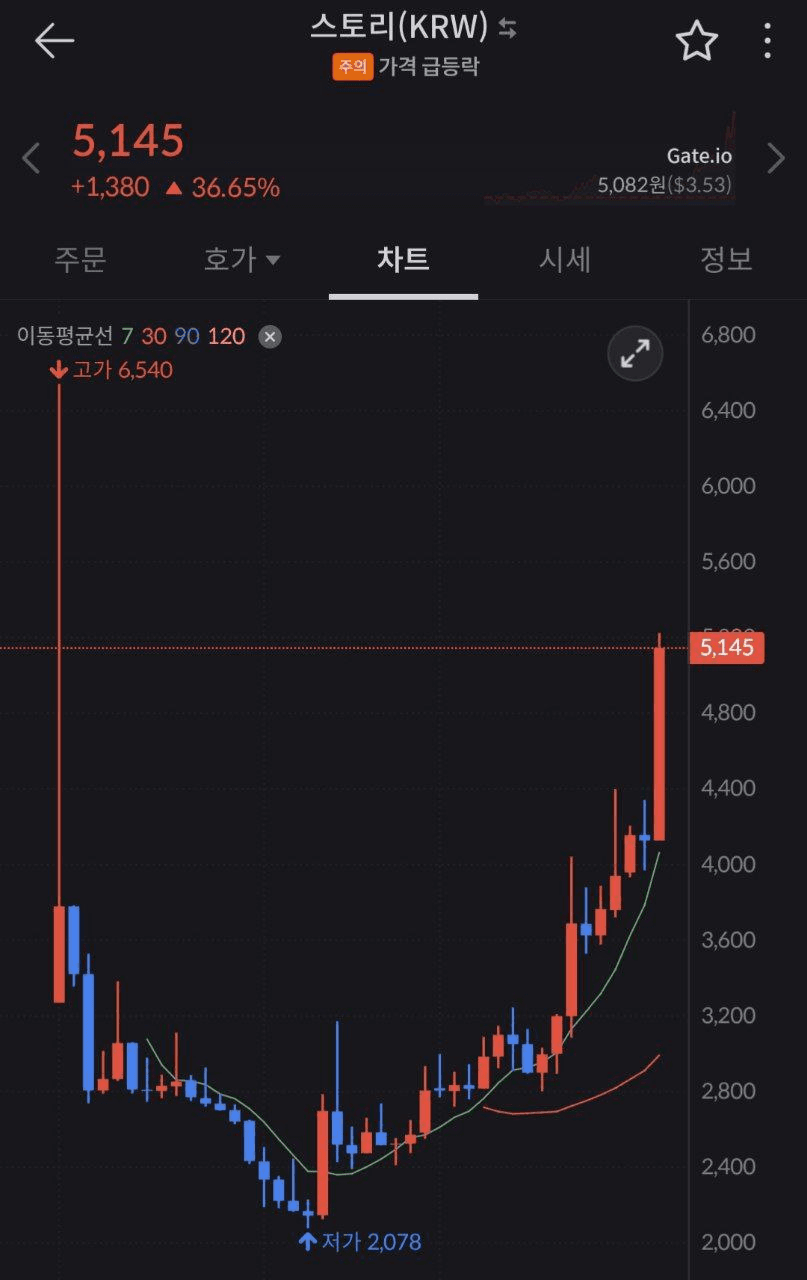Open the 호가 tab dropdown
807x1280 pixels.
point(242,260)
